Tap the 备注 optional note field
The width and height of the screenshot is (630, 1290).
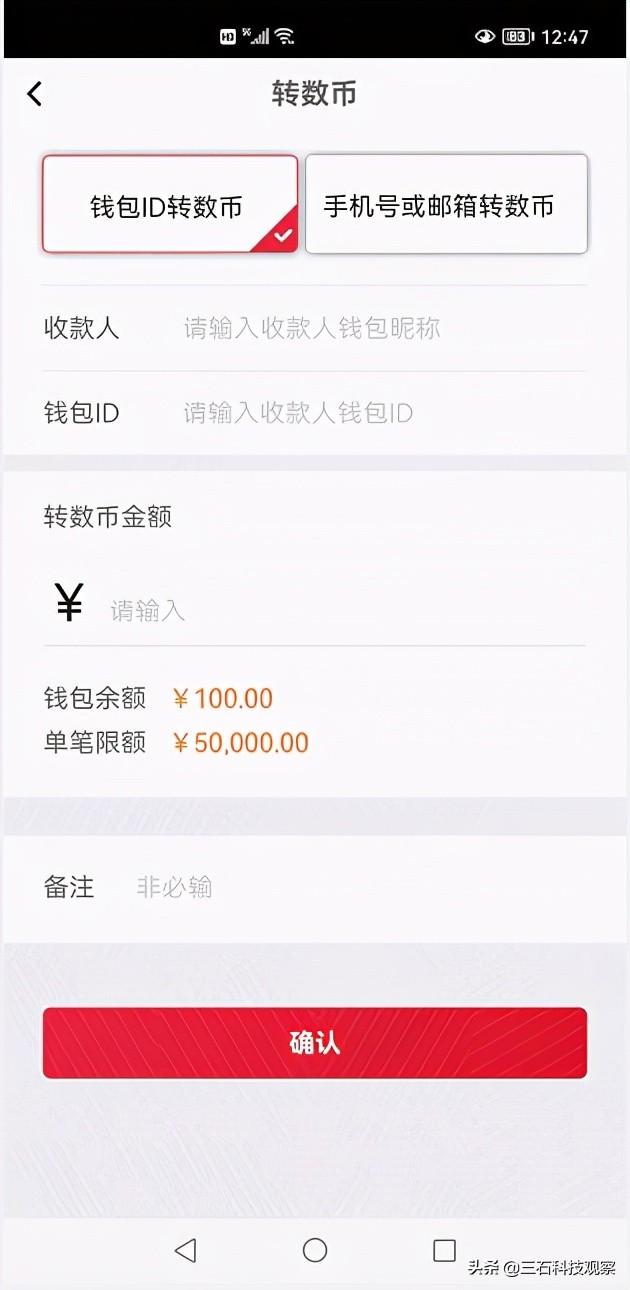pos(360,887)
